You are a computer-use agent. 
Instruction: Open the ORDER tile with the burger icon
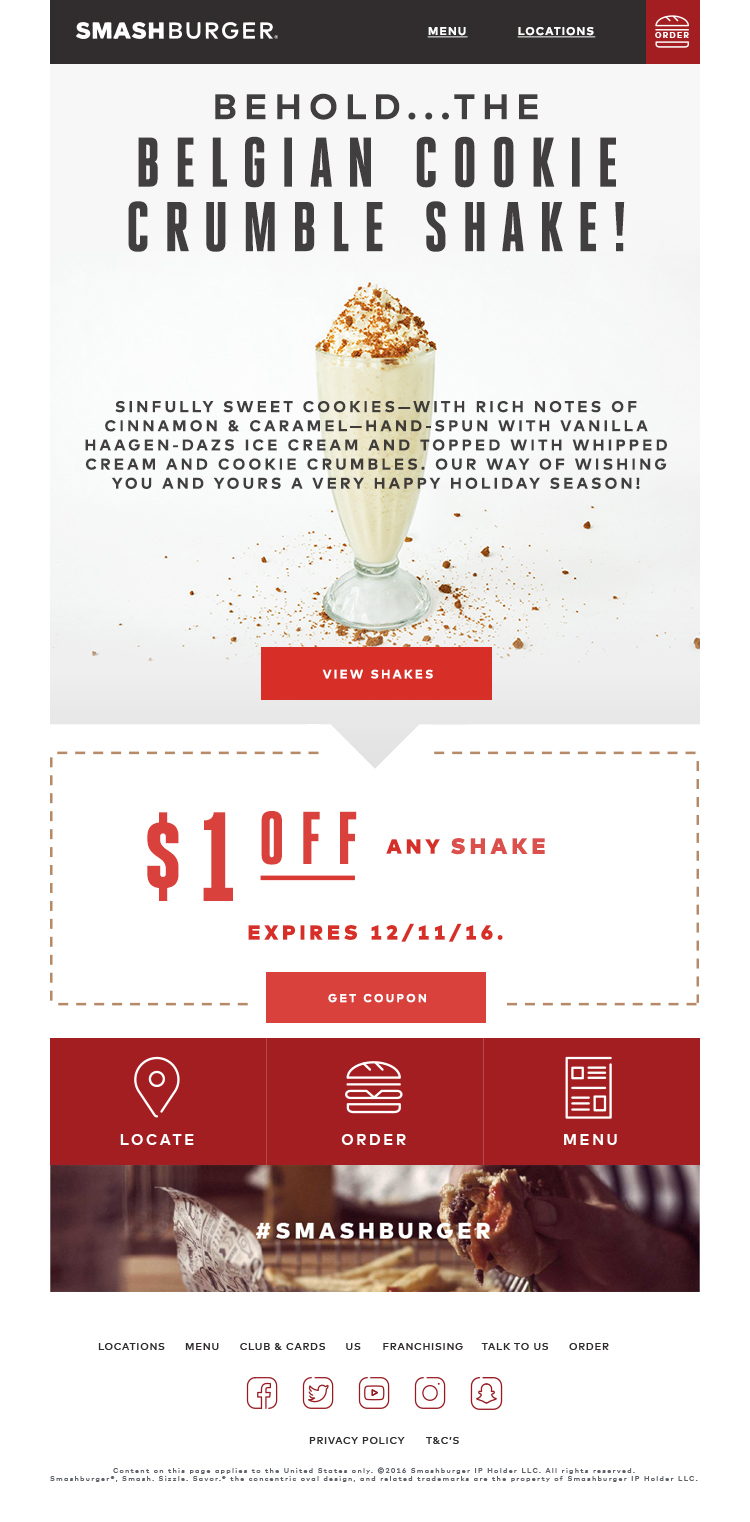[x=375, y=1102]
